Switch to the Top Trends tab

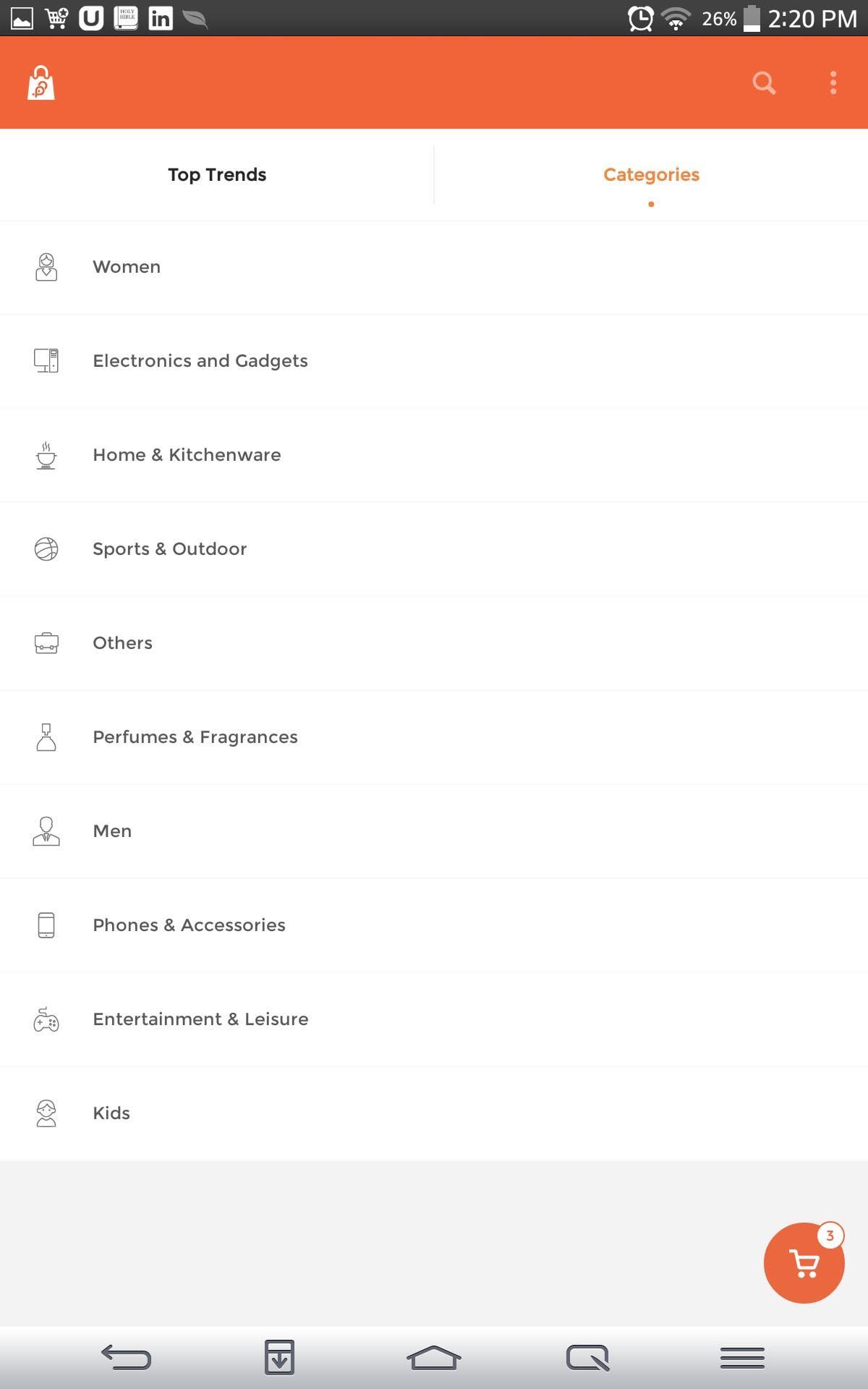point(217,175)
